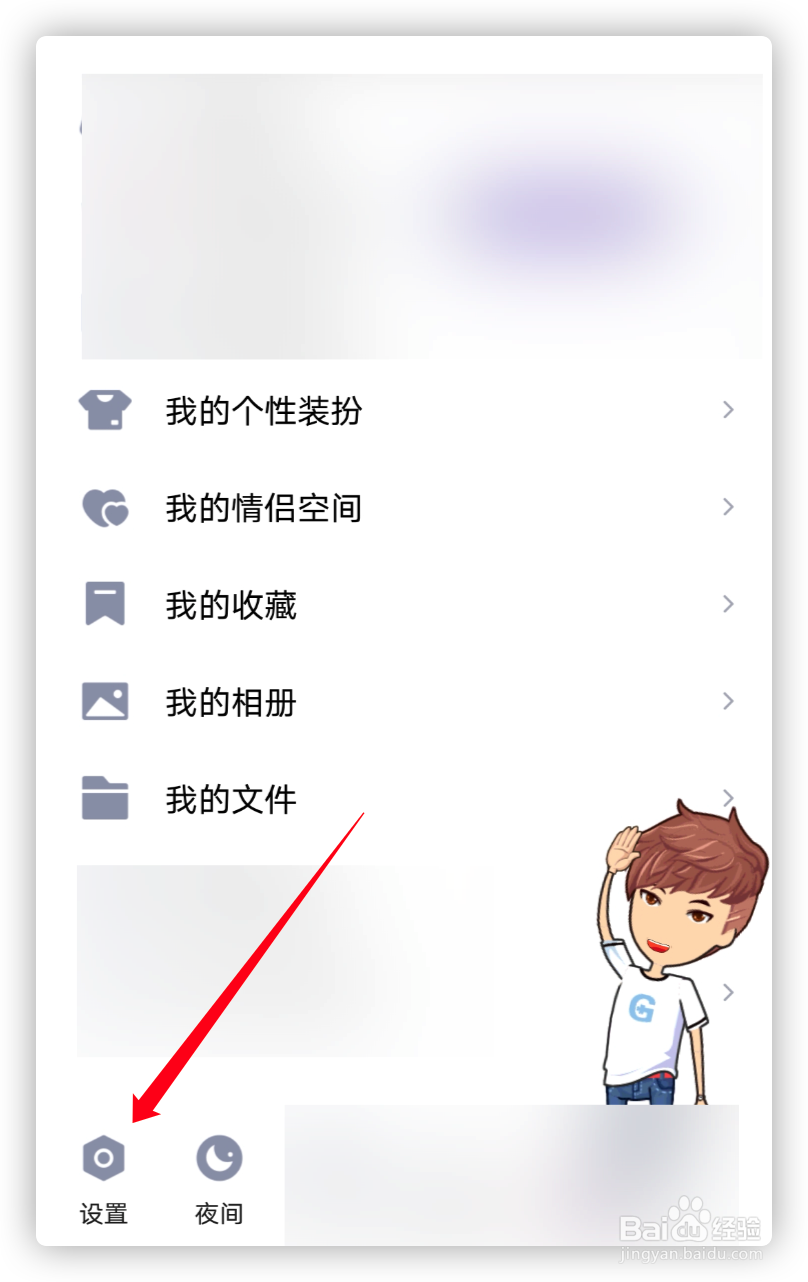The image size is (808, 1282).
Task: Toggle night mode via 夜间 control
Action: (218, 1180)
